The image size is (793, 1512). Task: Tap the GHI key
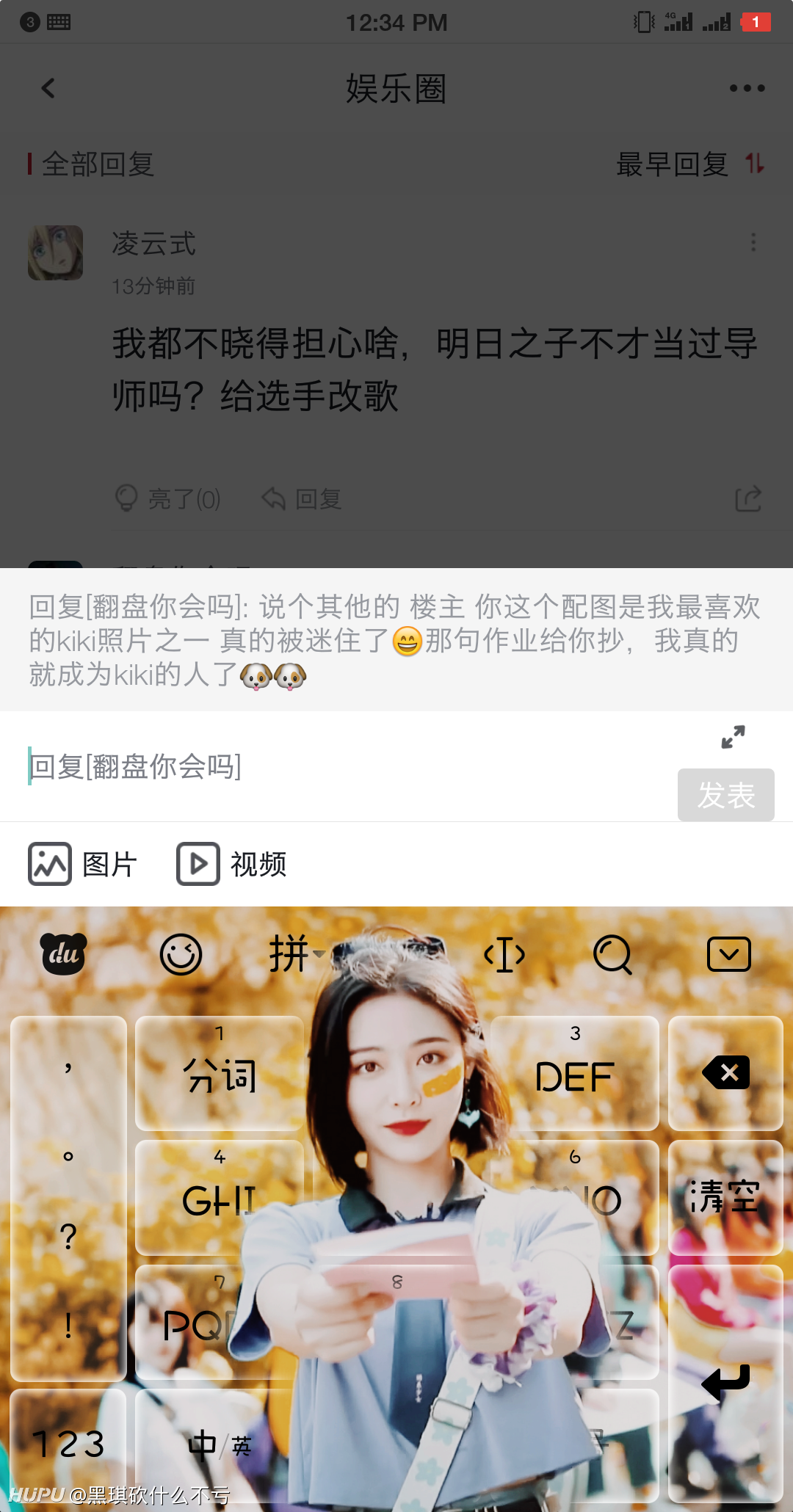(220, 1197)
